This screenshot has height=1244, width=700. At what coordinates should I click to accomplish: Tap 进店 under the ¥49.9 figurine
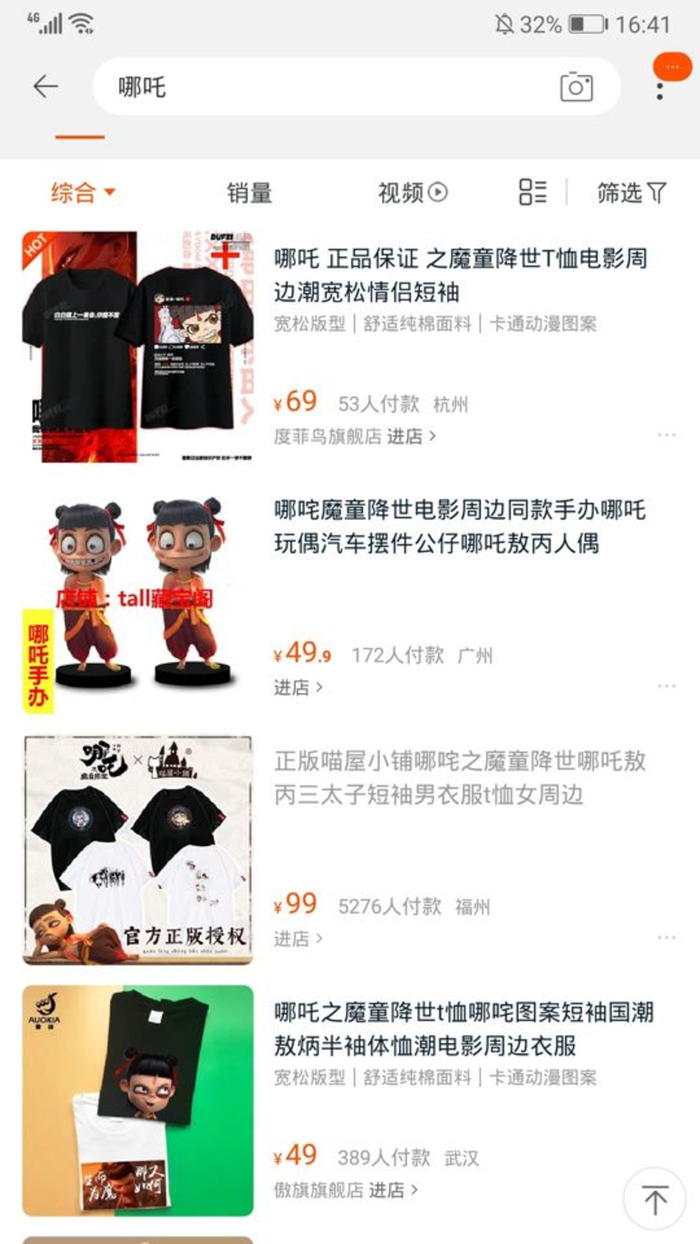pos(299,688)
